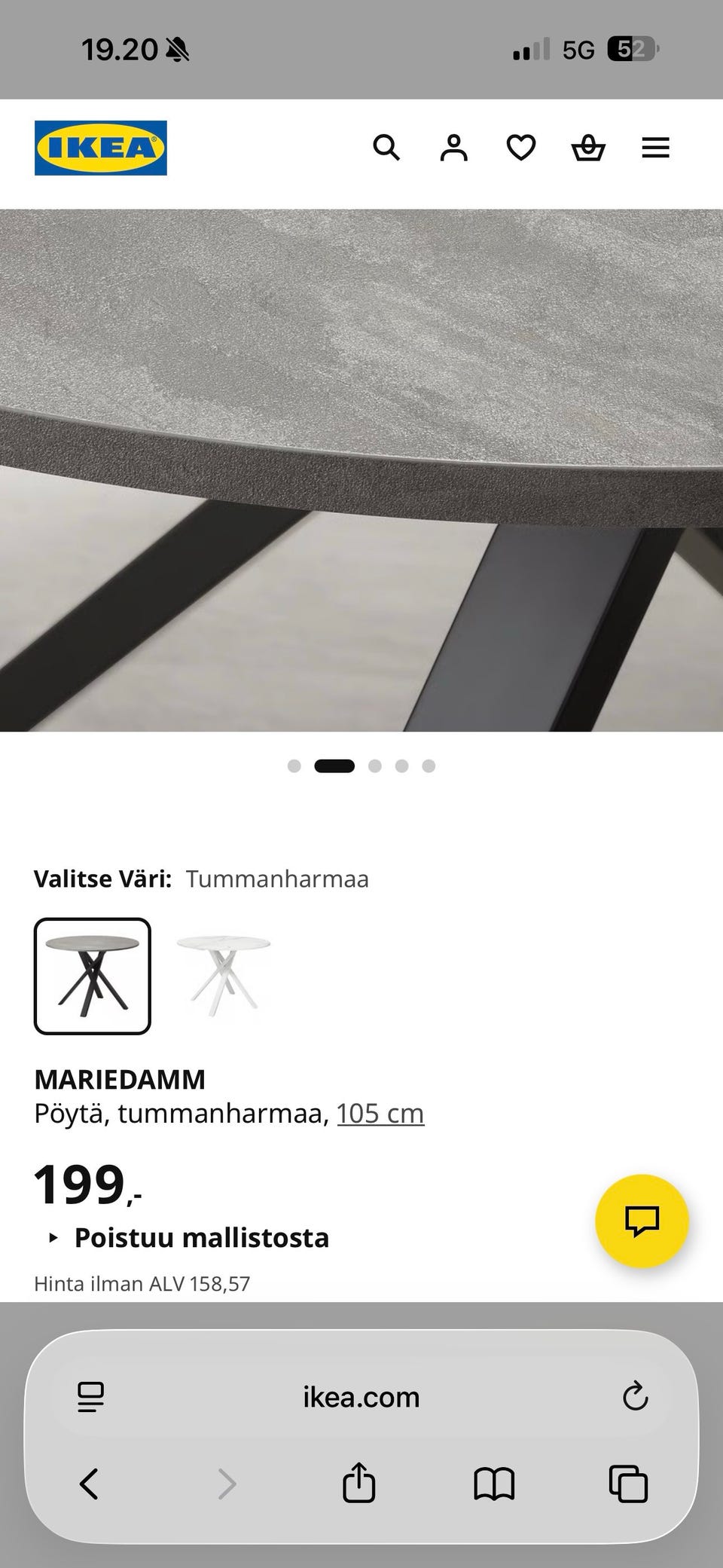
Task: Open the enlarged product image
Action: [361, 470]
